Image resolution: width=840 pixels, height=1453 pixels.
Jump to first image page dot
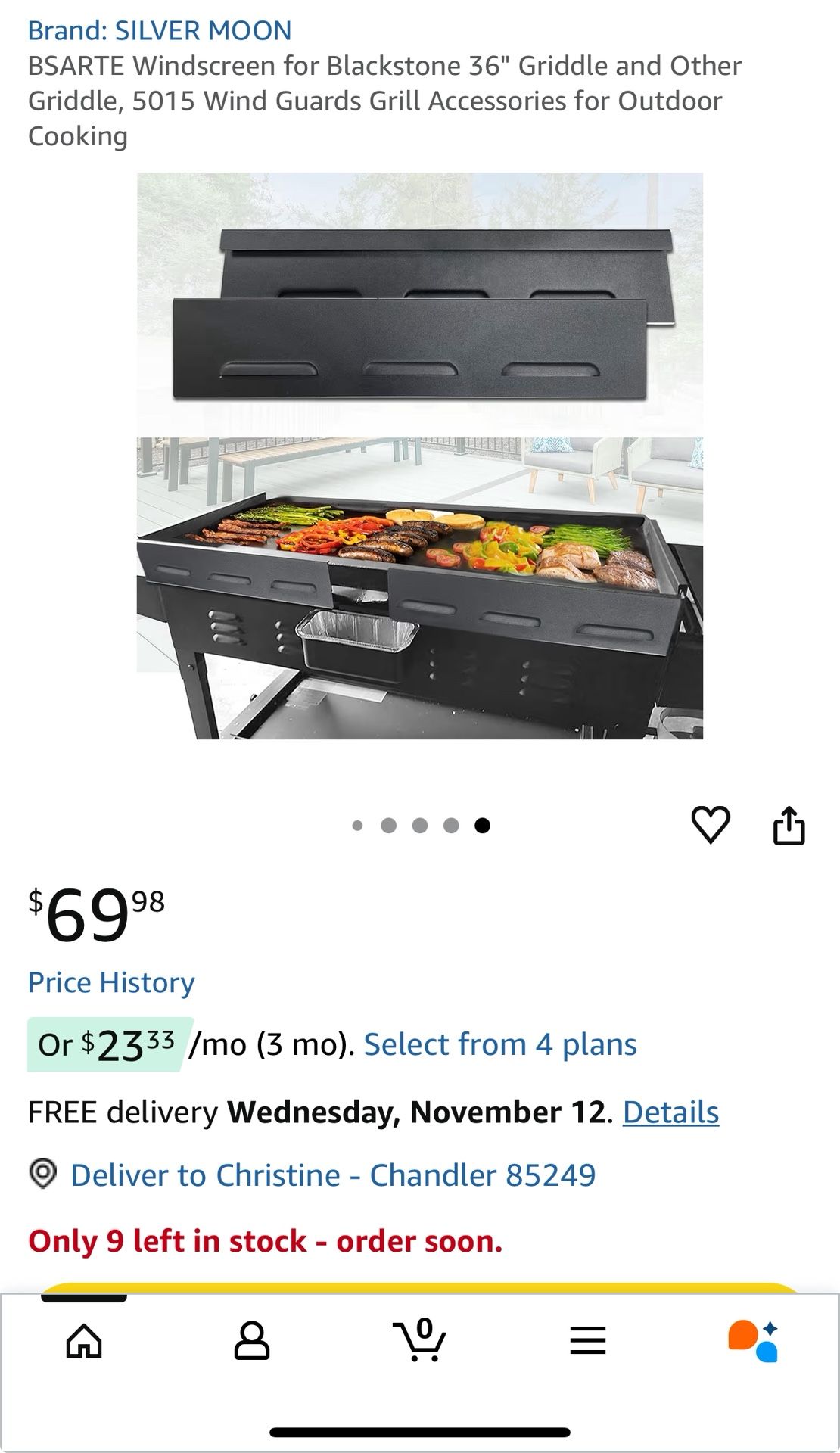click(x=358, y=826)
